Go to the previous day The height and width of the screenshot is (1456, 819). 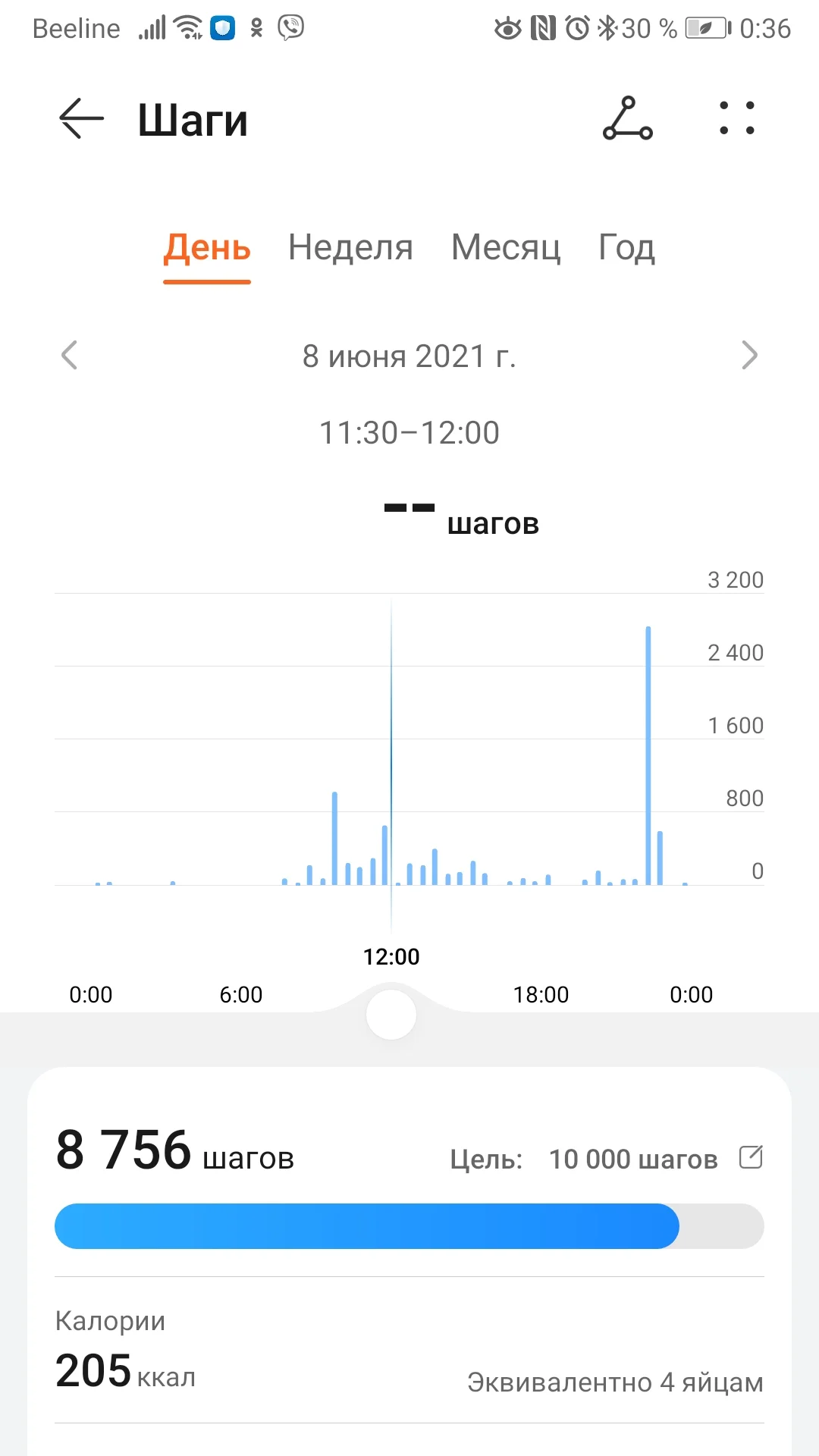70,355
